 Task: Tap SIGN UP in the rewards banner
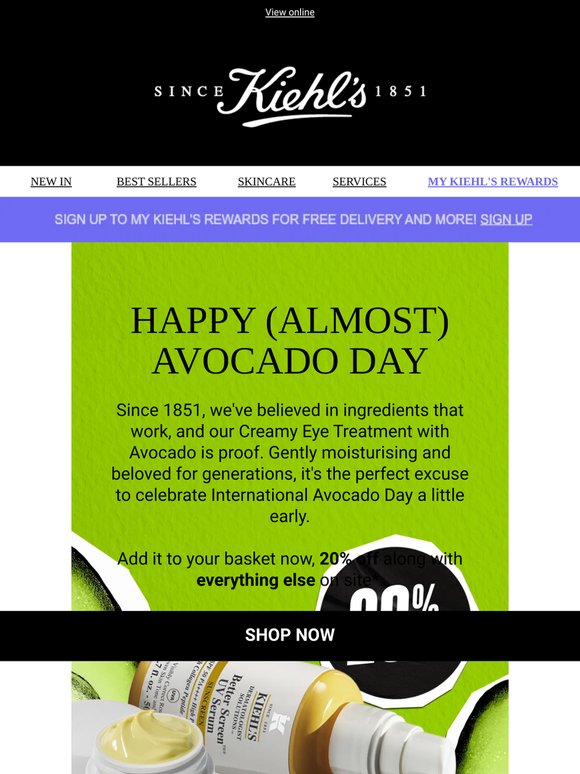(x=506, y=219)
